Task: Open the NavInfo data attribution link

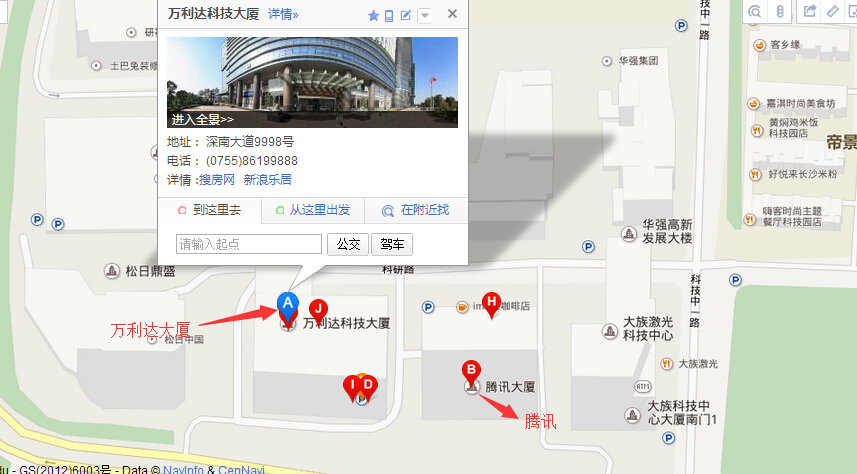Action: pos(183,469)
